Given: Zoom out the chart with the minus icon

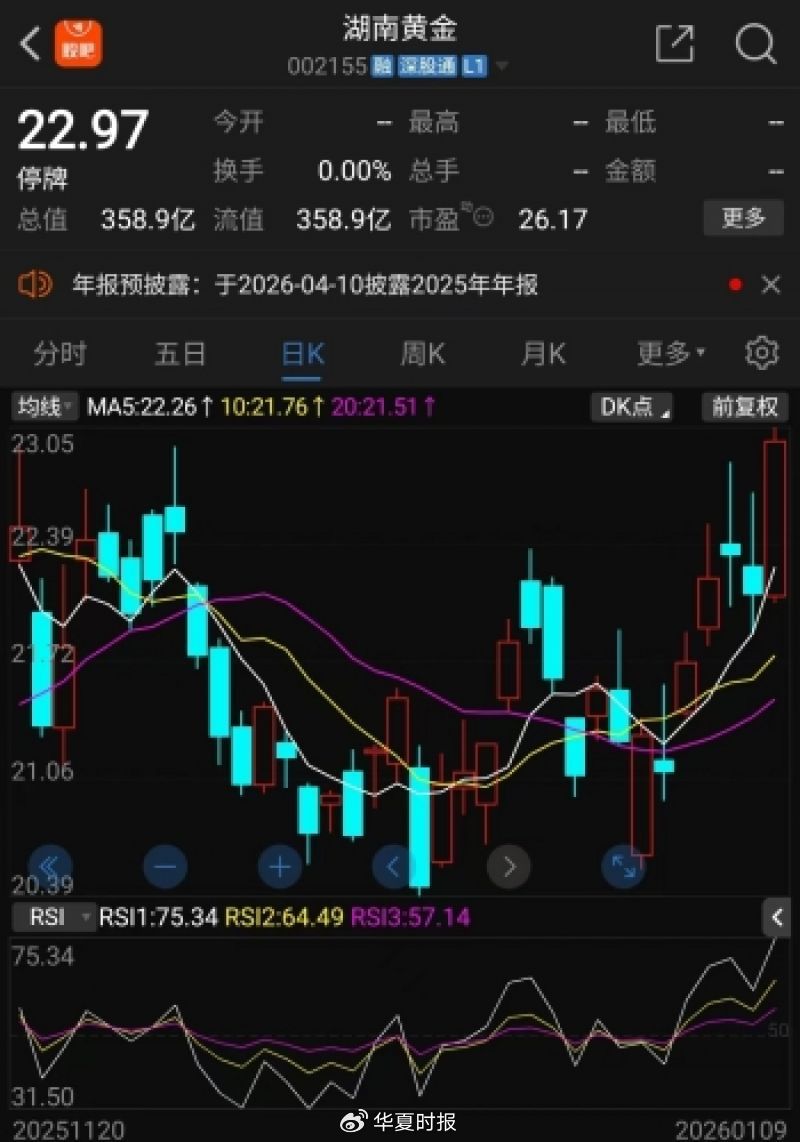Looking at the screenshot, I should (x=165, y=867).
